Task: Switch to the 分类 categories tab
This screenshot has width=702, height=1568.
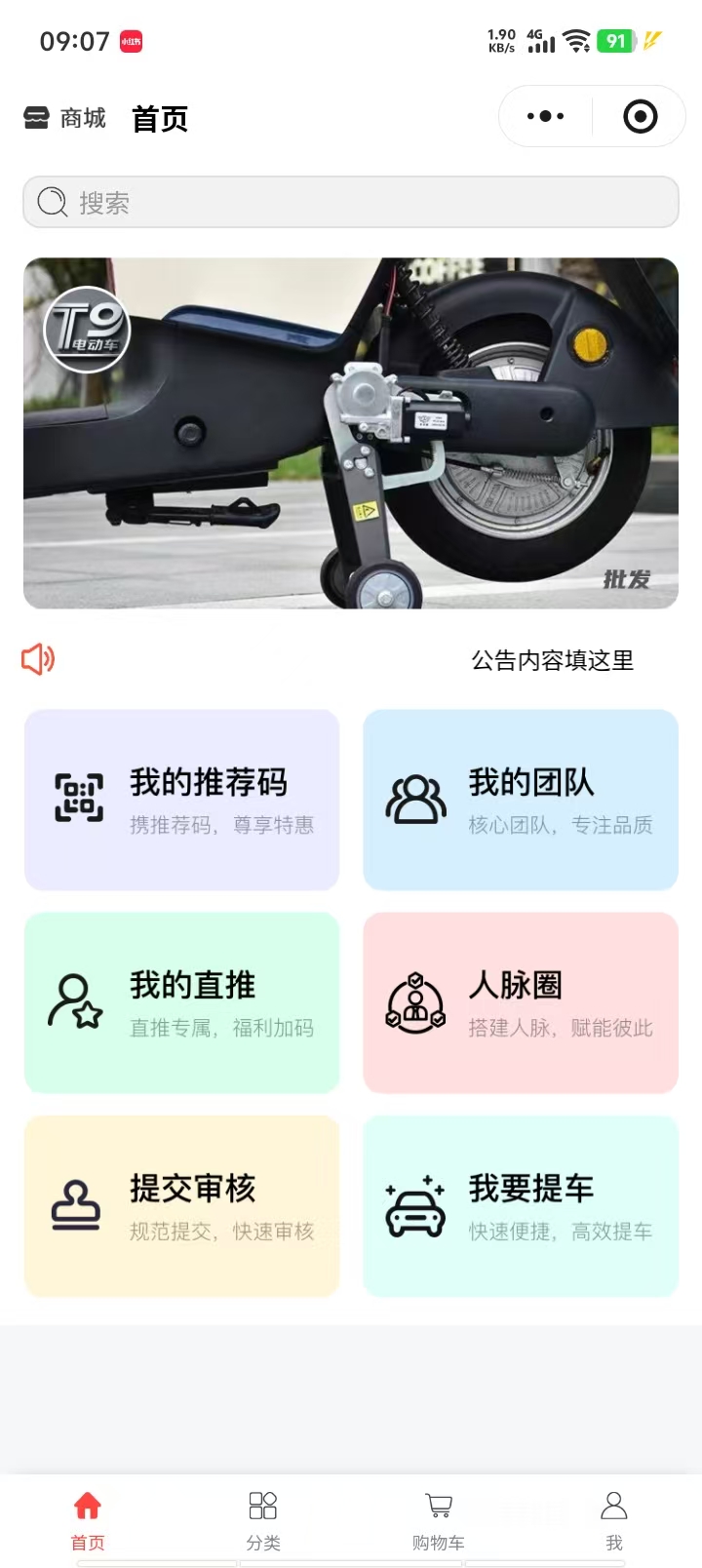Action: [x=263, y=1519]
